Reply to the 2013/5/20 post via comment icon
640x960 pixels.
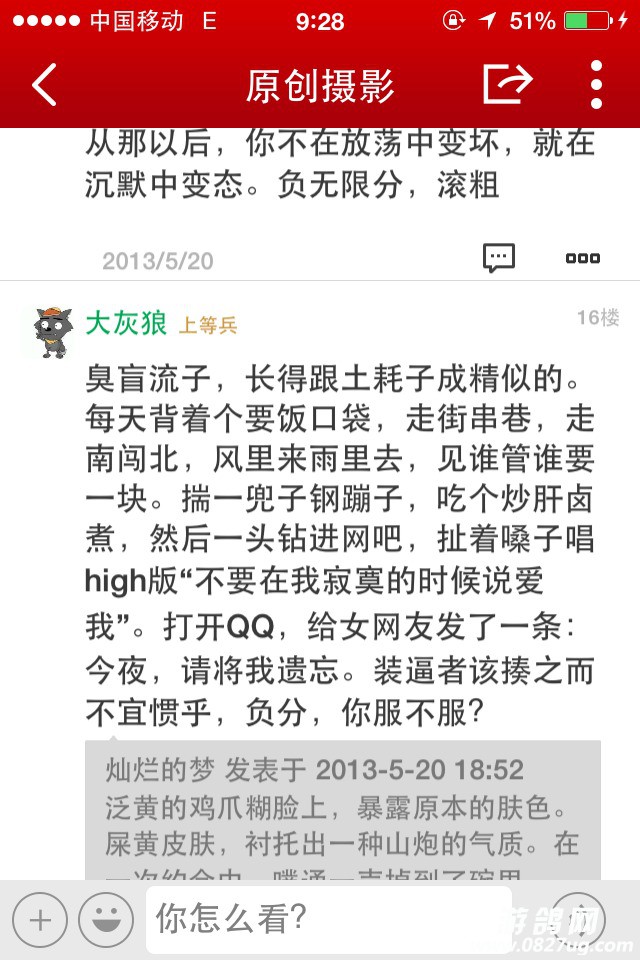point(499,258)
